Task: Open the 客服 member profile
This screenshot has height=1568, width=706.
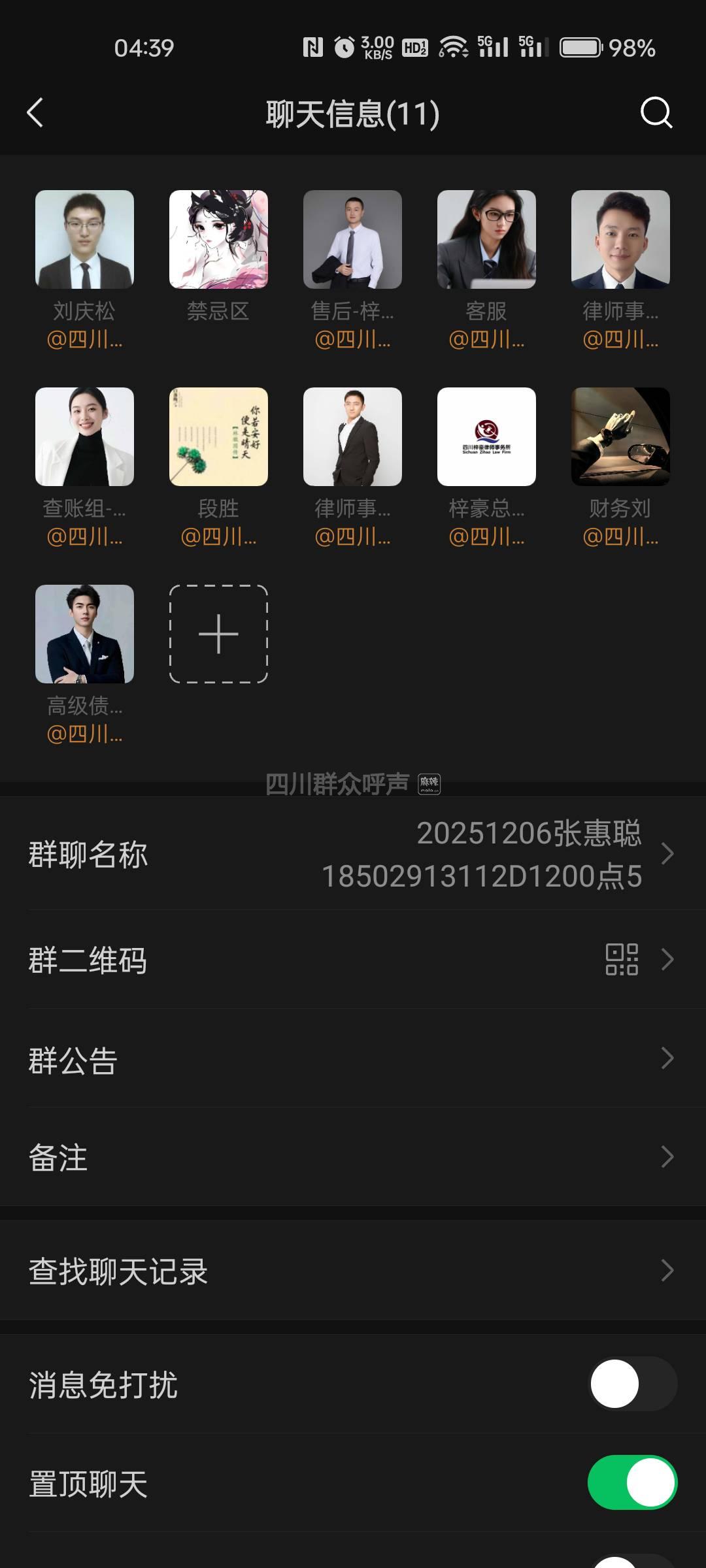Action: pyautogui.click(x=486, y=240)
